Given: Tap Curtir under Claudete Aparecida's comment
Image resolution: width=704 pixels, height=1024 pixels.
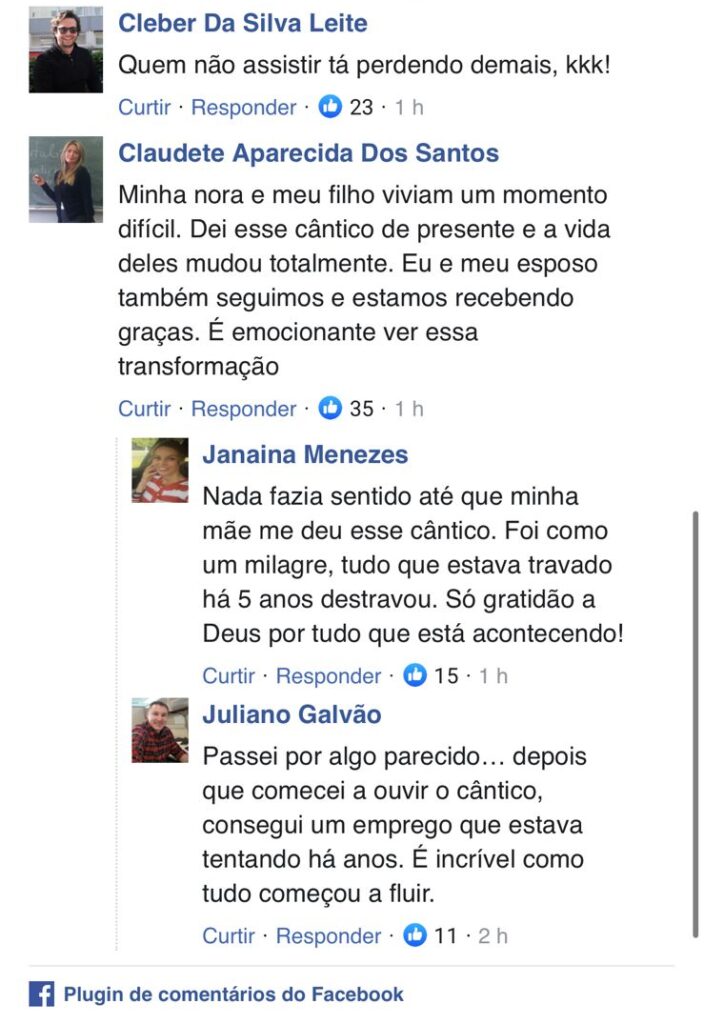Looking at the screenshot, I should [x=144, y=408].
